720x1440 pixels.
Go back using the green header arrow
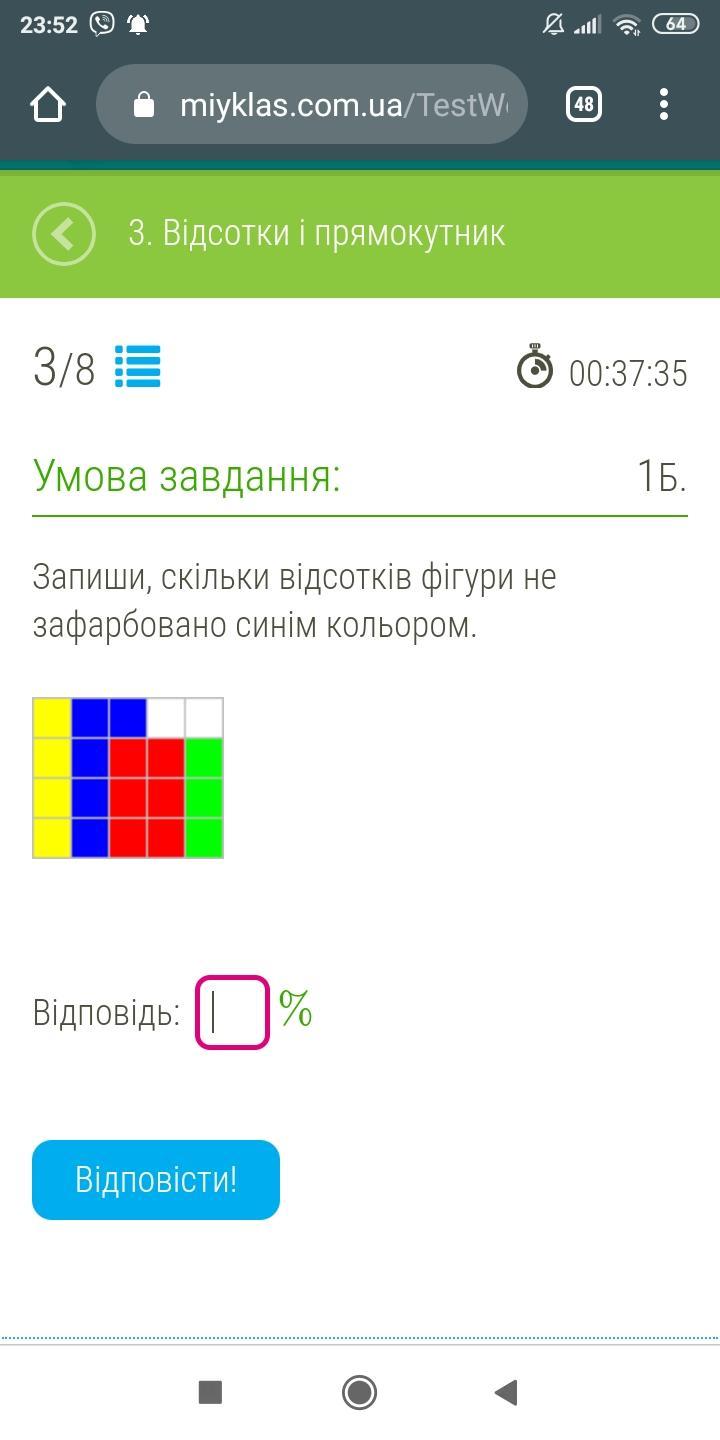[64, 234]
